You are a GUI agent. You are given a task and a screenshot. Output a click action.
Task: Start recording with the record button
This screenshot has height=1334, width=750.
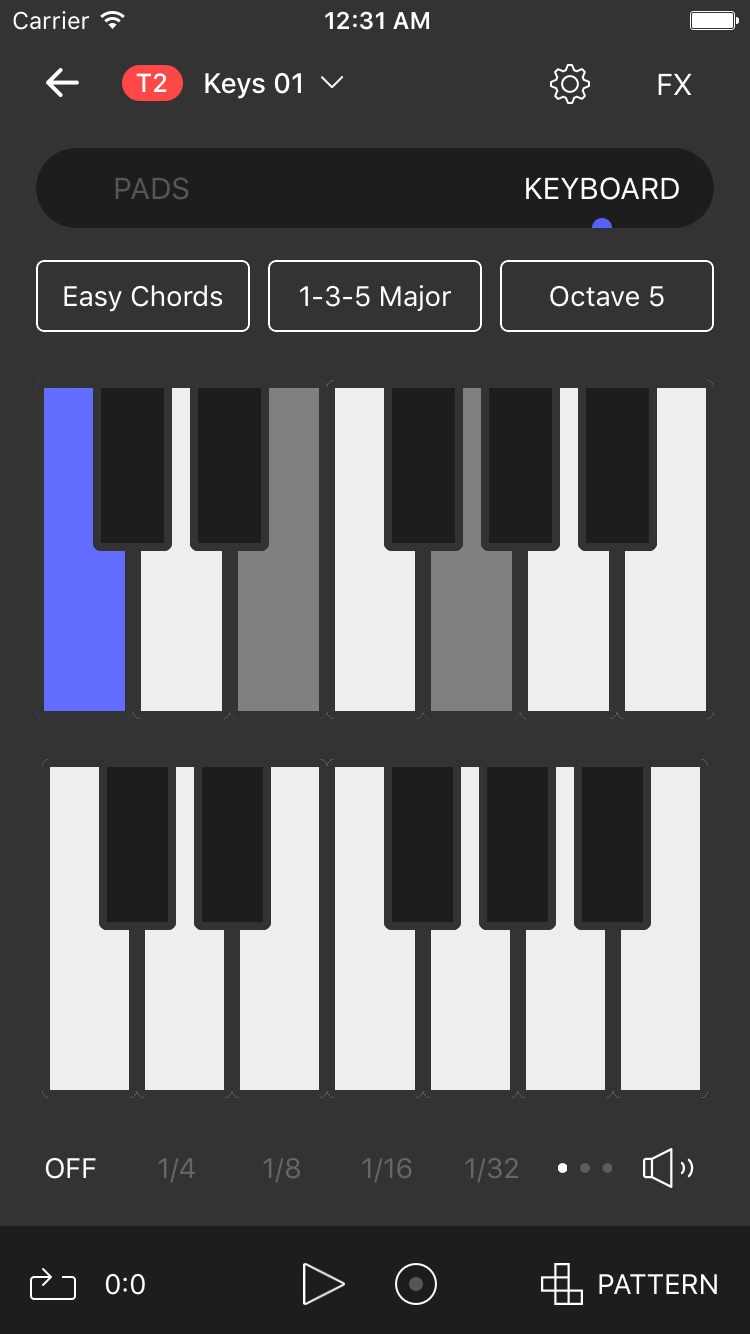pyautogui.click(x=416, y=1284)
